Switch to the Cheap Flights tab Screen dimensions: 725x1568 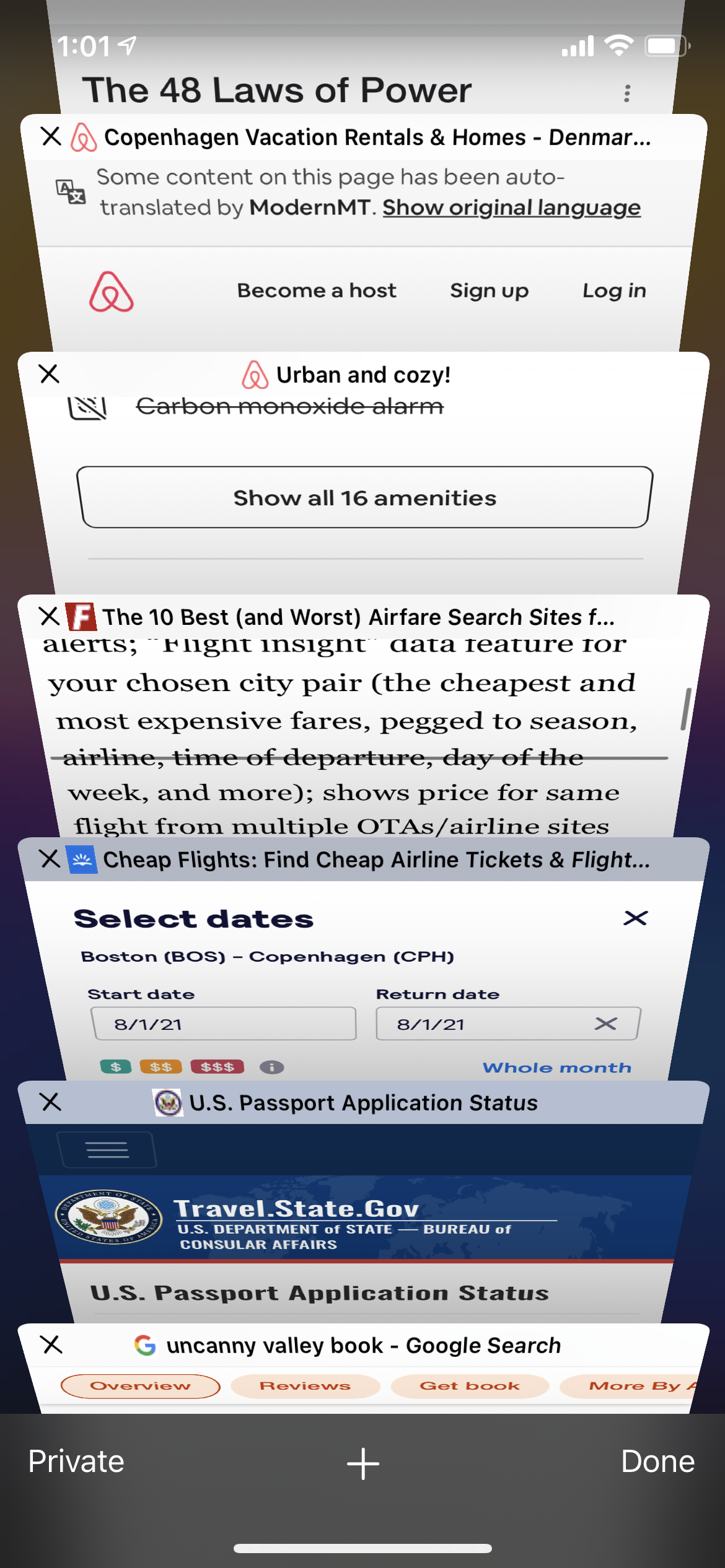(x=359, y=966)
